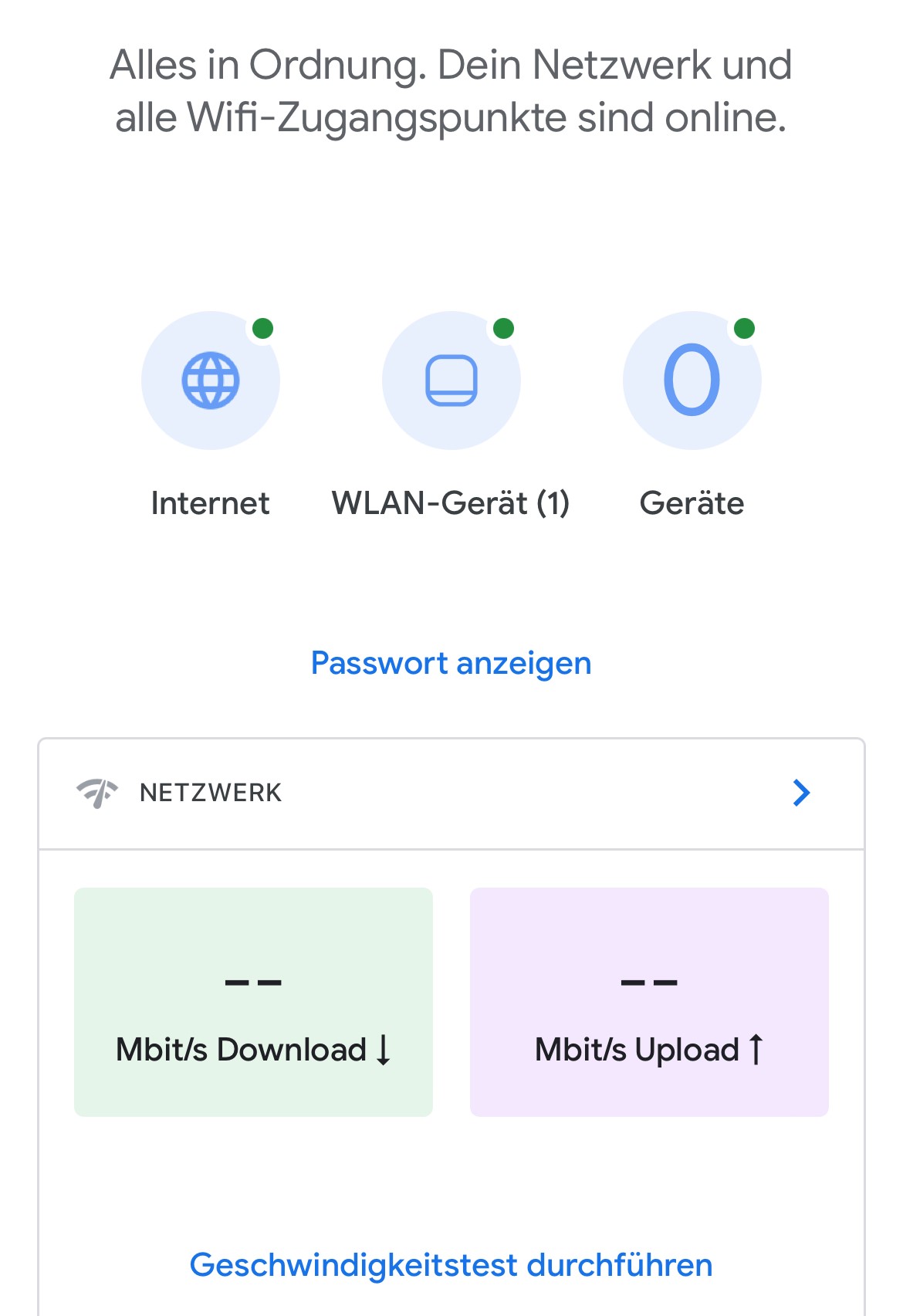
Task: View connected Geräte list
Action: click(692, 381)
